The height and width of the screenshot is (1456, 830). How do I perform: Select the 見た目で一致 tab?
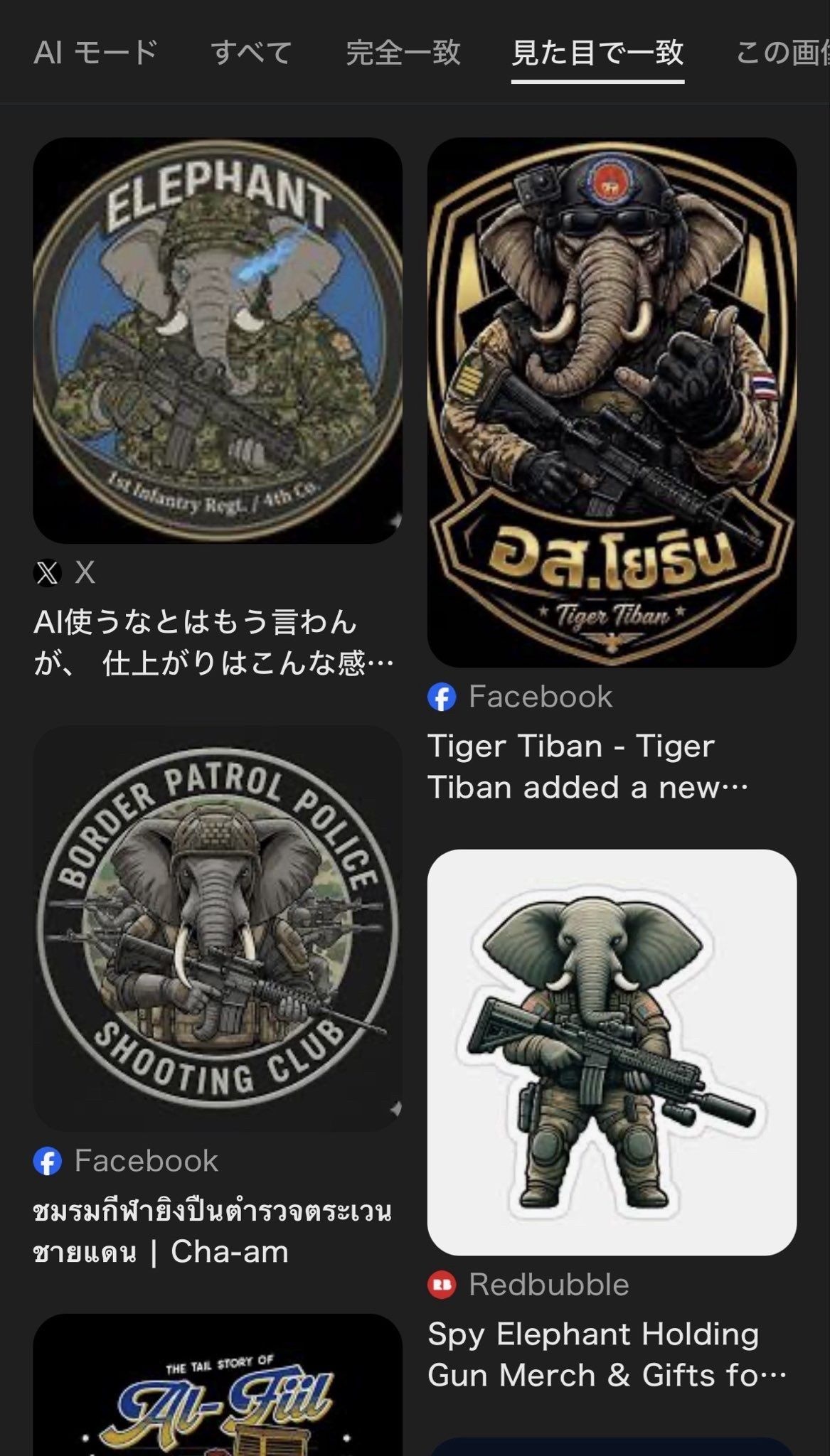point(597,53)
